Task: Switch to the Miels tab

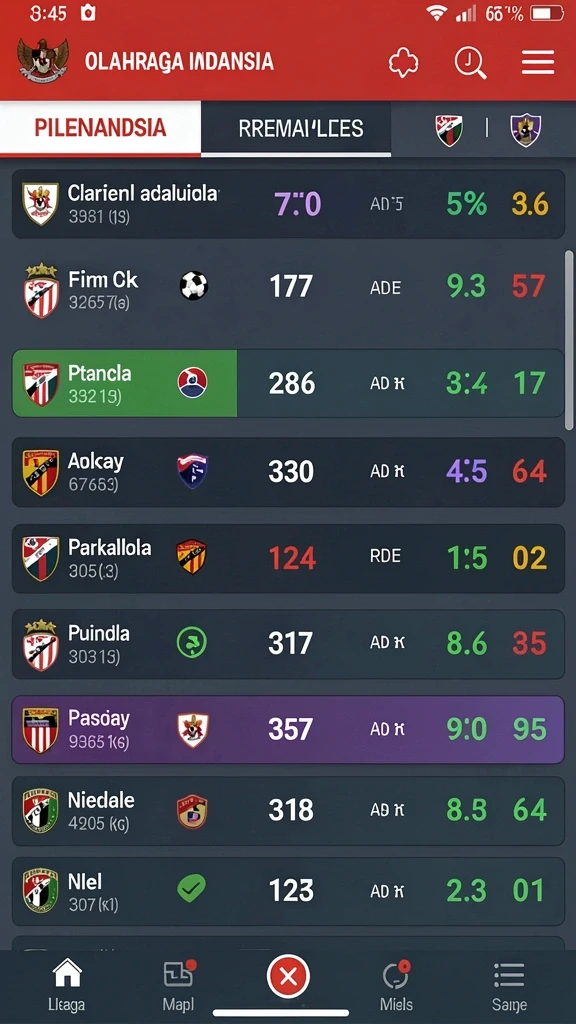Action: pos(396,985)
